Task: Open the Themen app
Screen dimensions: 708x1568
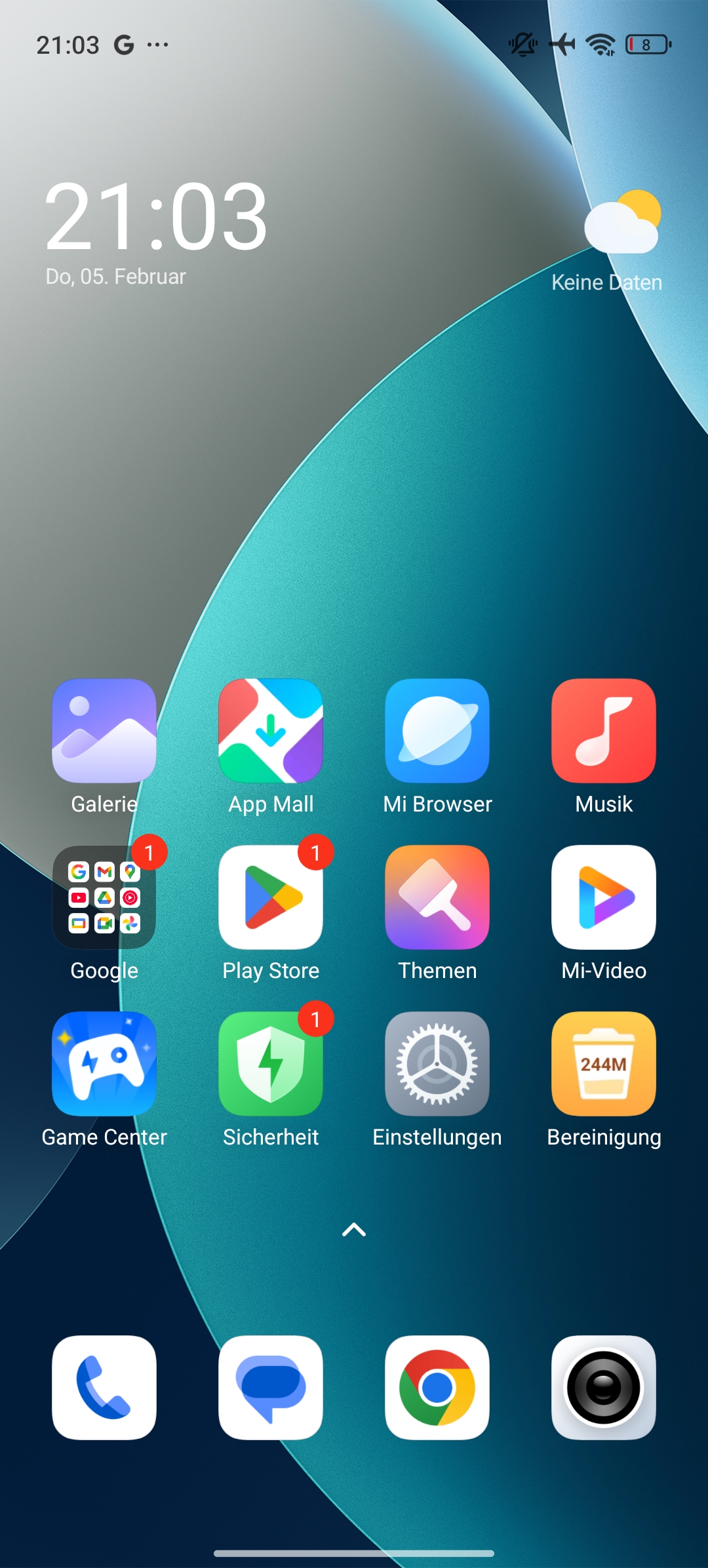Action: tap(437, 897)
